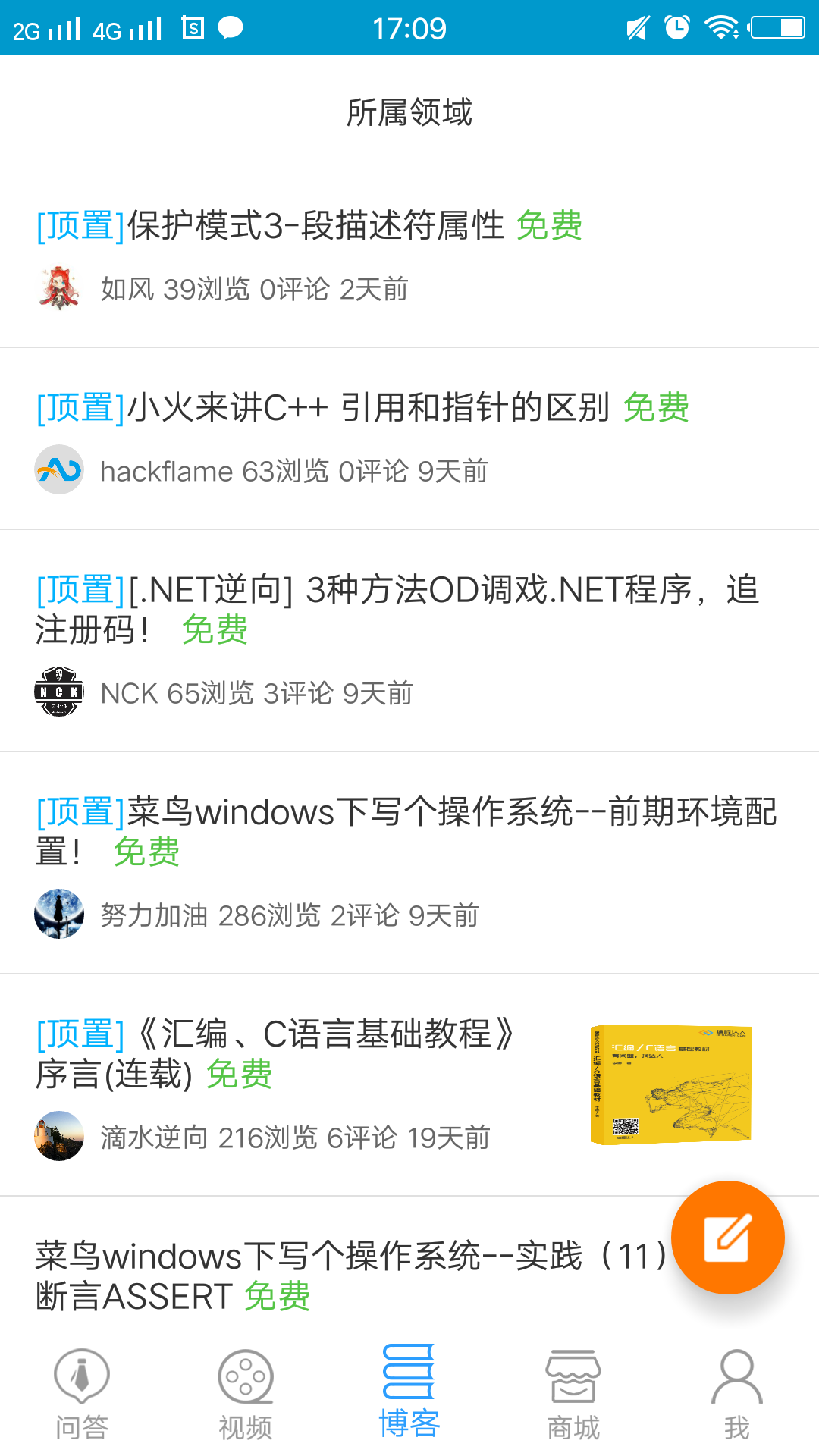The height and width of the screenshot is (1456, 819).
Task: Open NCK's avatar image
Action: click(x=60, y=692)
